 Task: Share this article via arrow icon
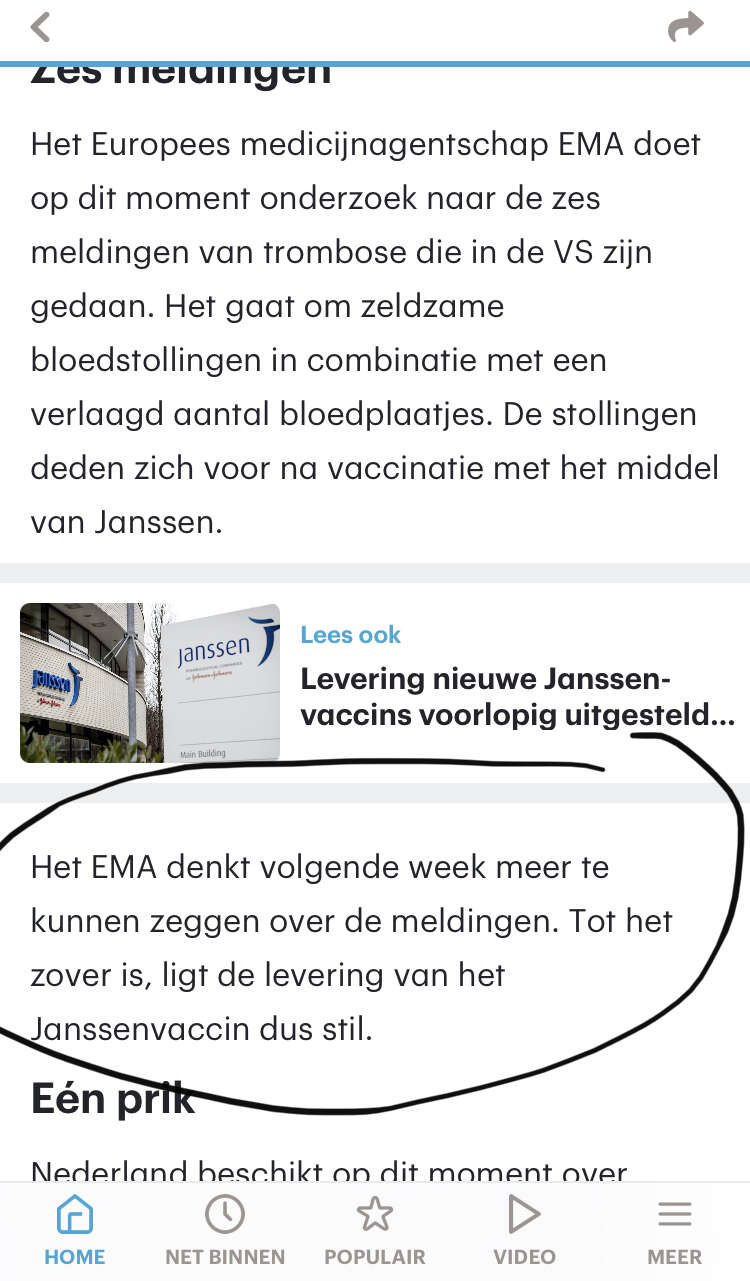tap(686, 27)
